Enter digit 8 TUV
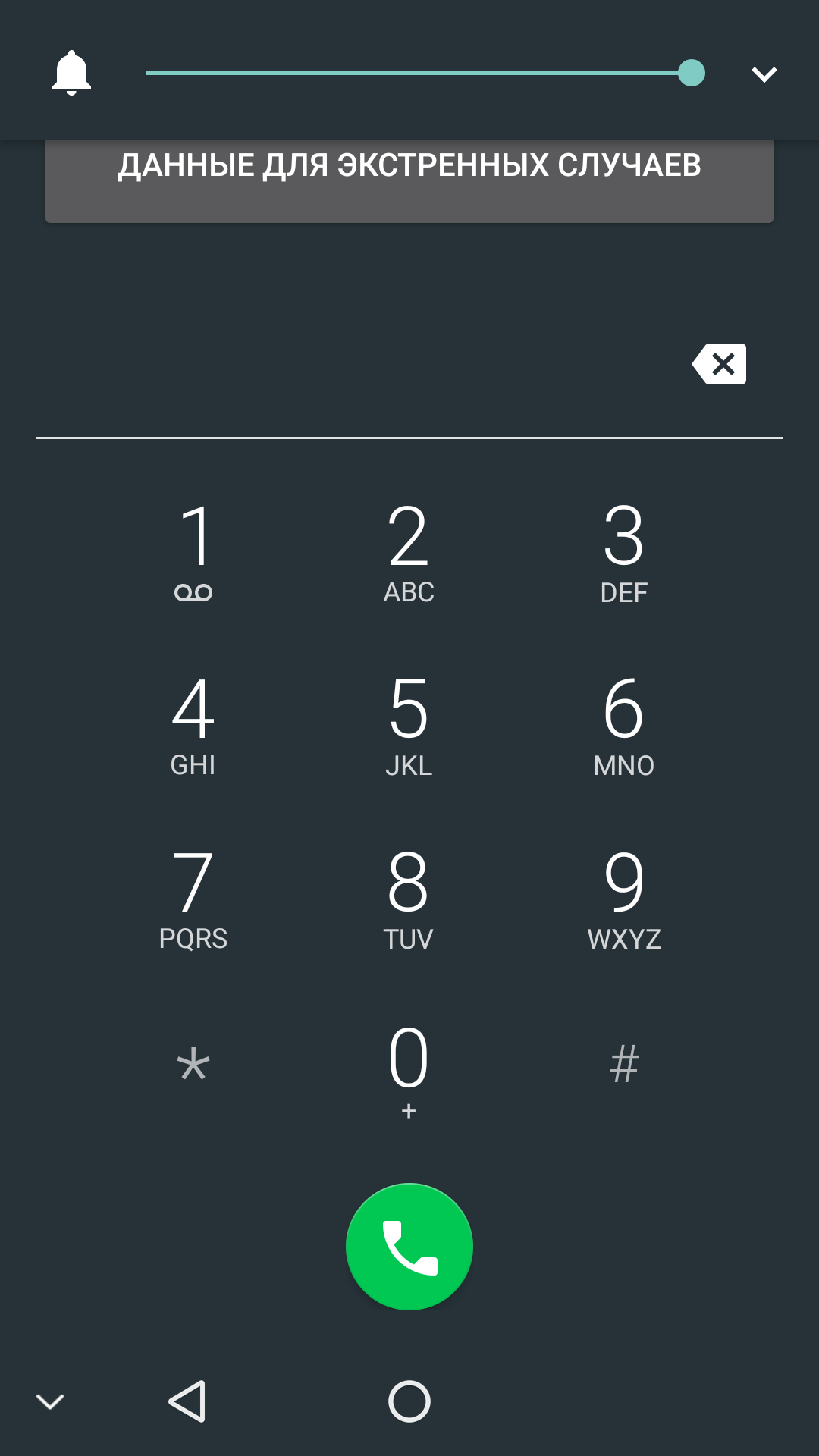819x1456 pixels. click(x=409, y=897)
